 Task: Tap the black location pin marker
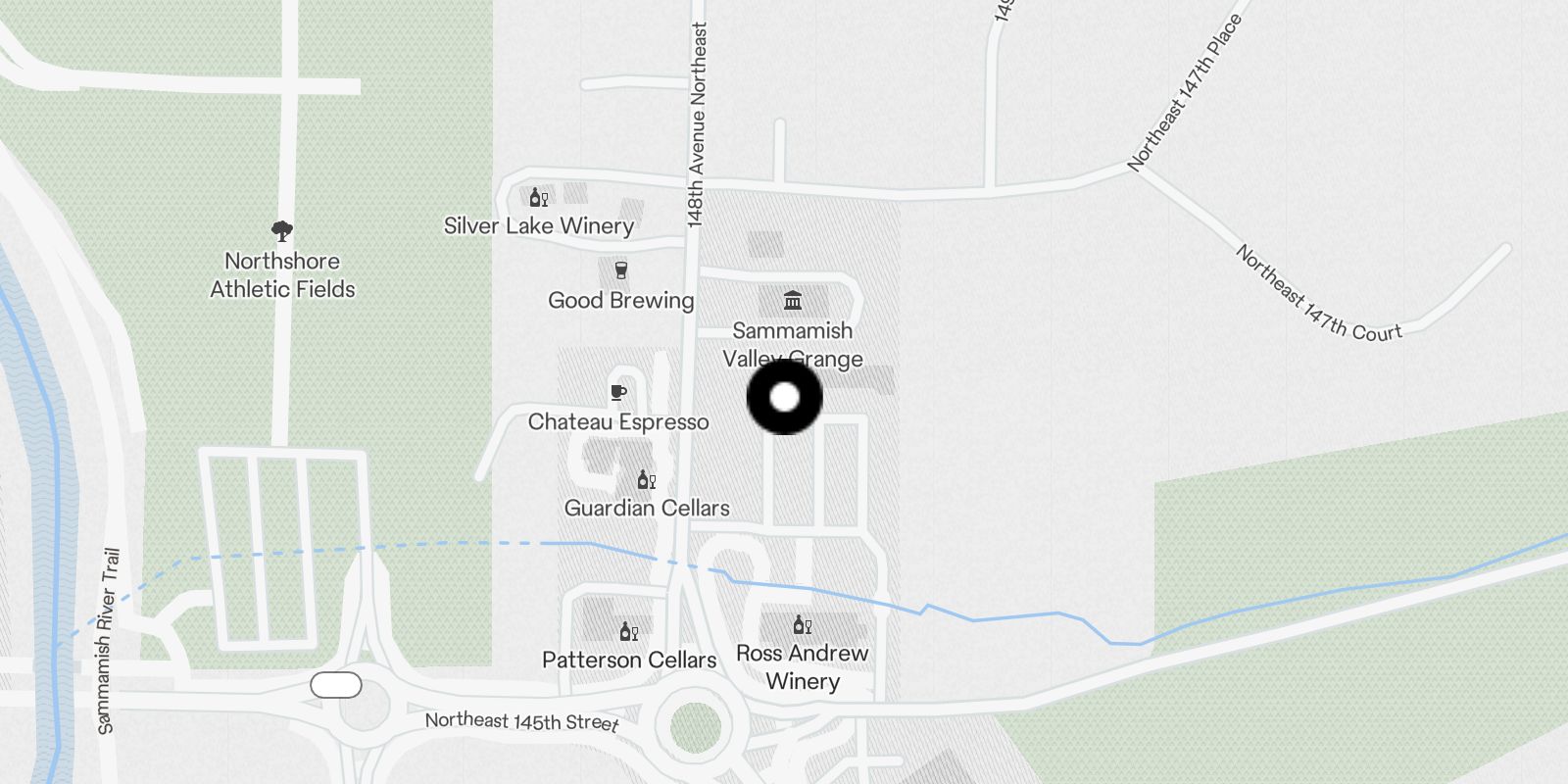(784, 397)
